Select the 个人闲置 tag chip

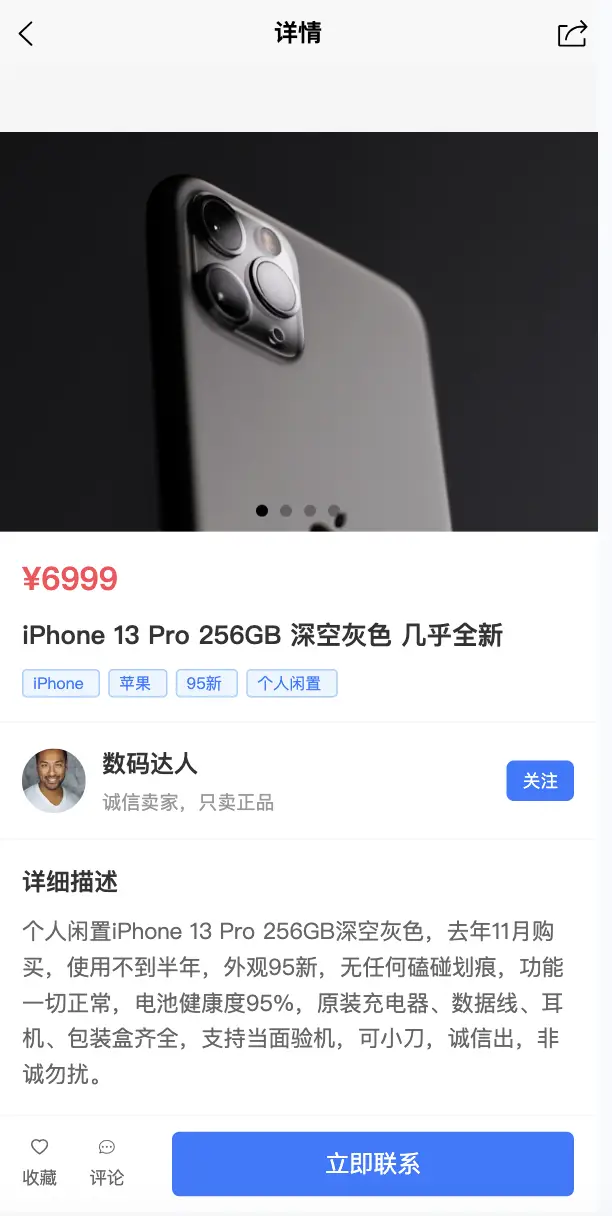point(291,684)
